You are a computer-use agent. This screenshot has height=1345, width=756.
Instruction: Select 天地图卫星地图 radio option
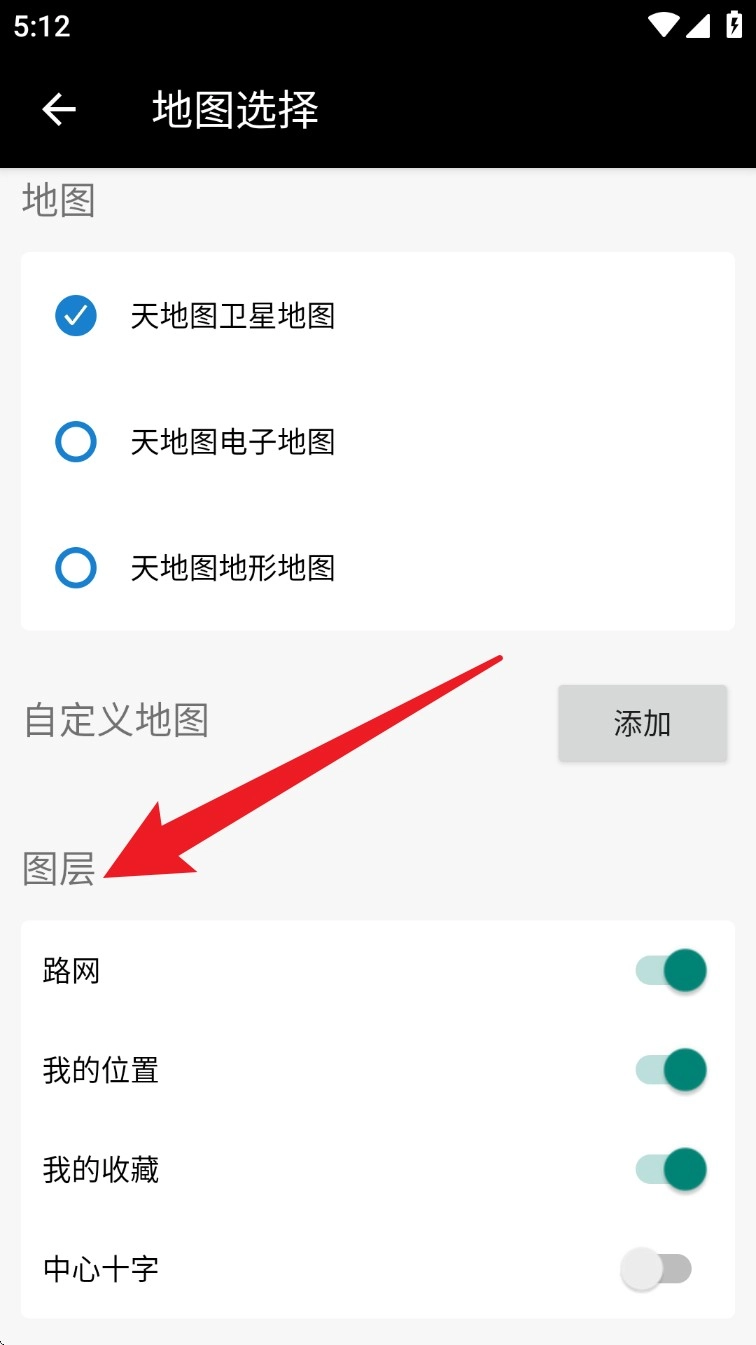(76, 316)
